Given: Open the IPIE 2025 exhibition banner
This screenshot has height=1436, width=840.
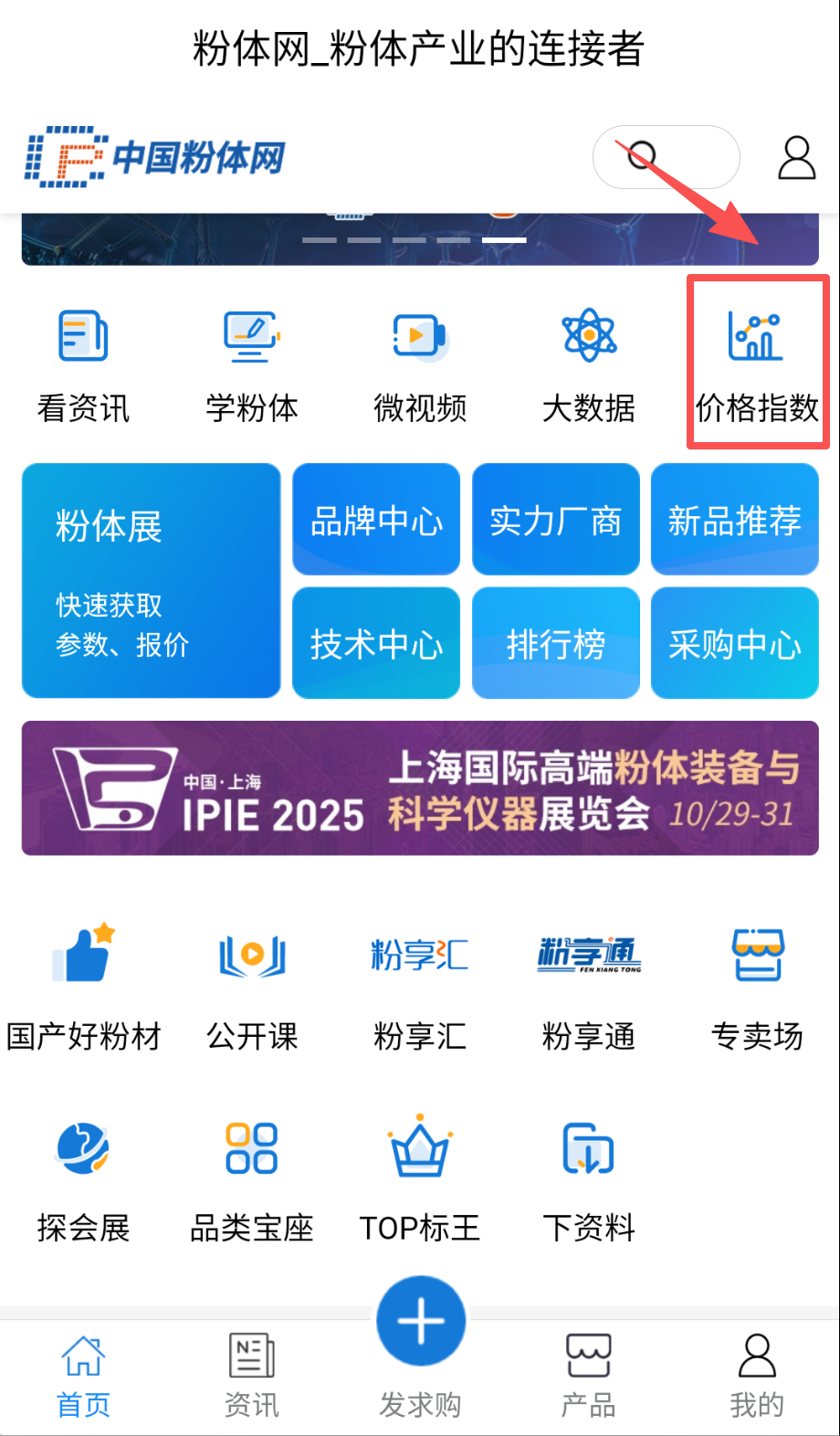Looking at the screenshot, I should 420,787.
